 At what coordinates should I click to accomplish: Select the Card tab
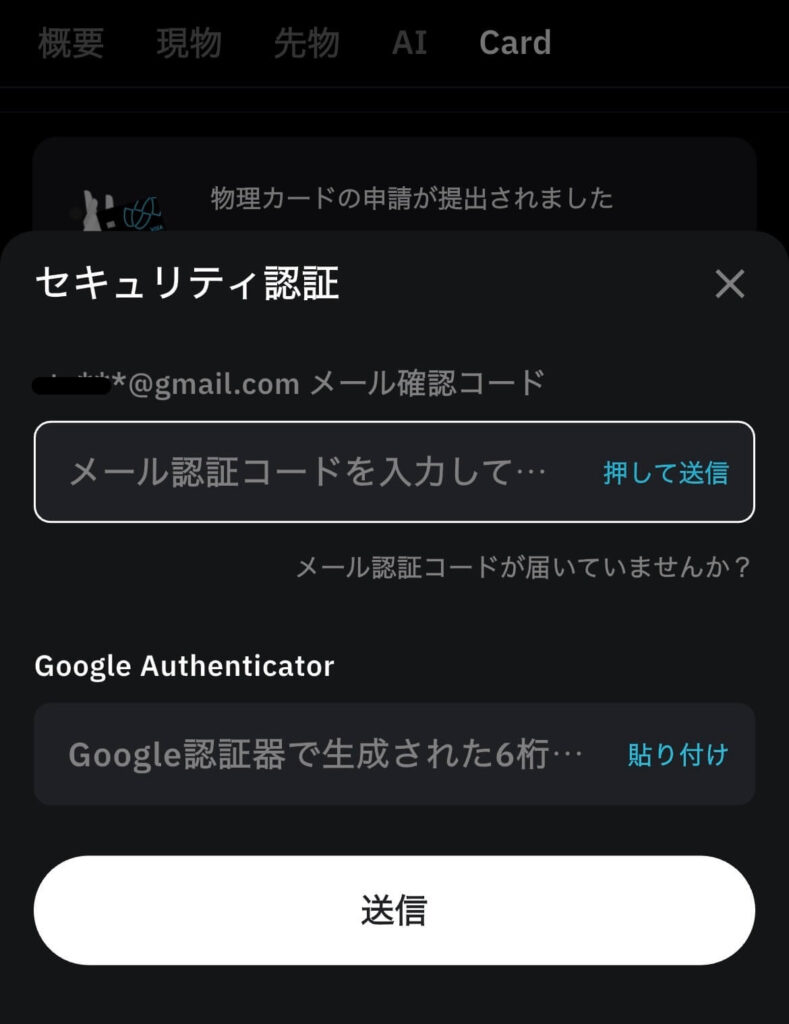click(x=514, y=42)
